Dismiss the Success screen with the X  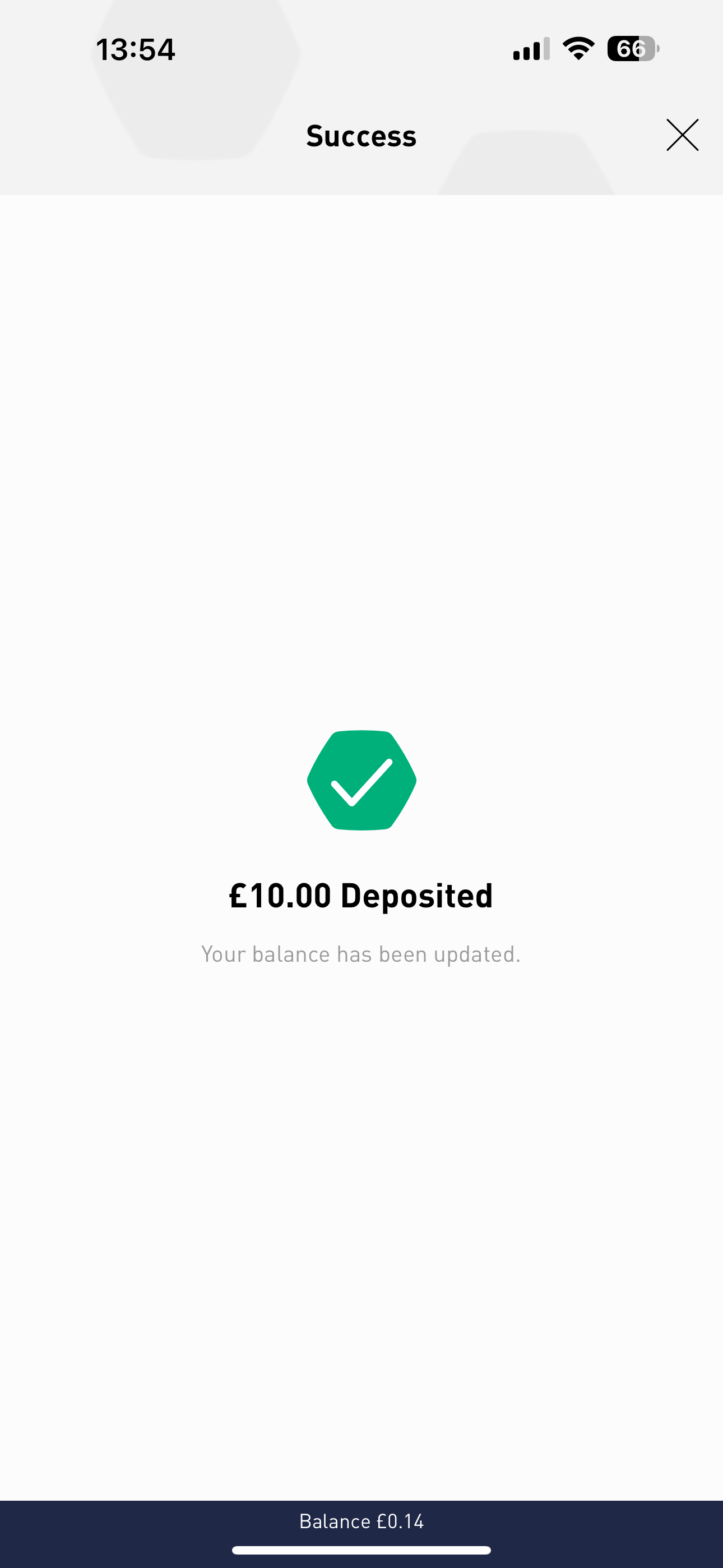tap(682, 135)
